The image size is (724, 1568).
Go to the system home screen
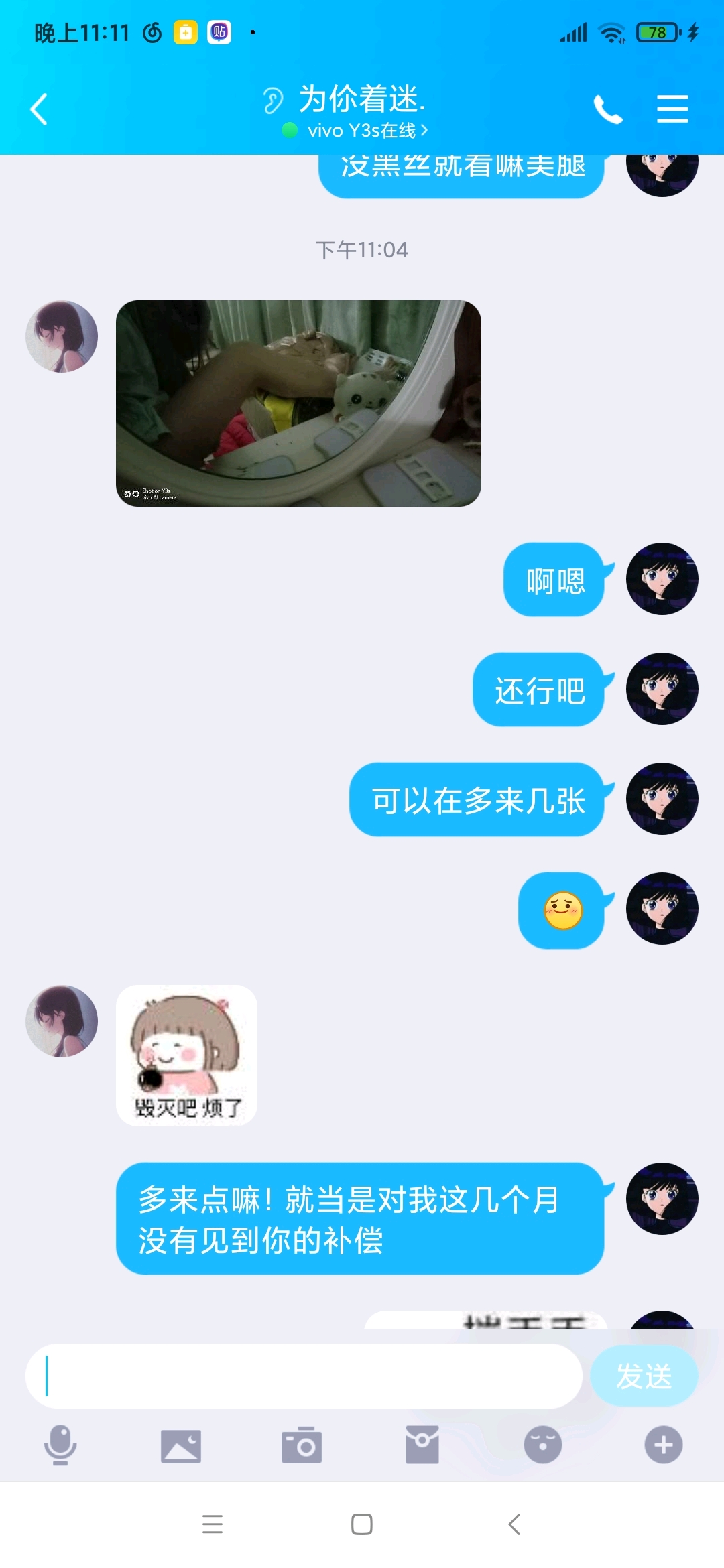(x=362, y=1524)
